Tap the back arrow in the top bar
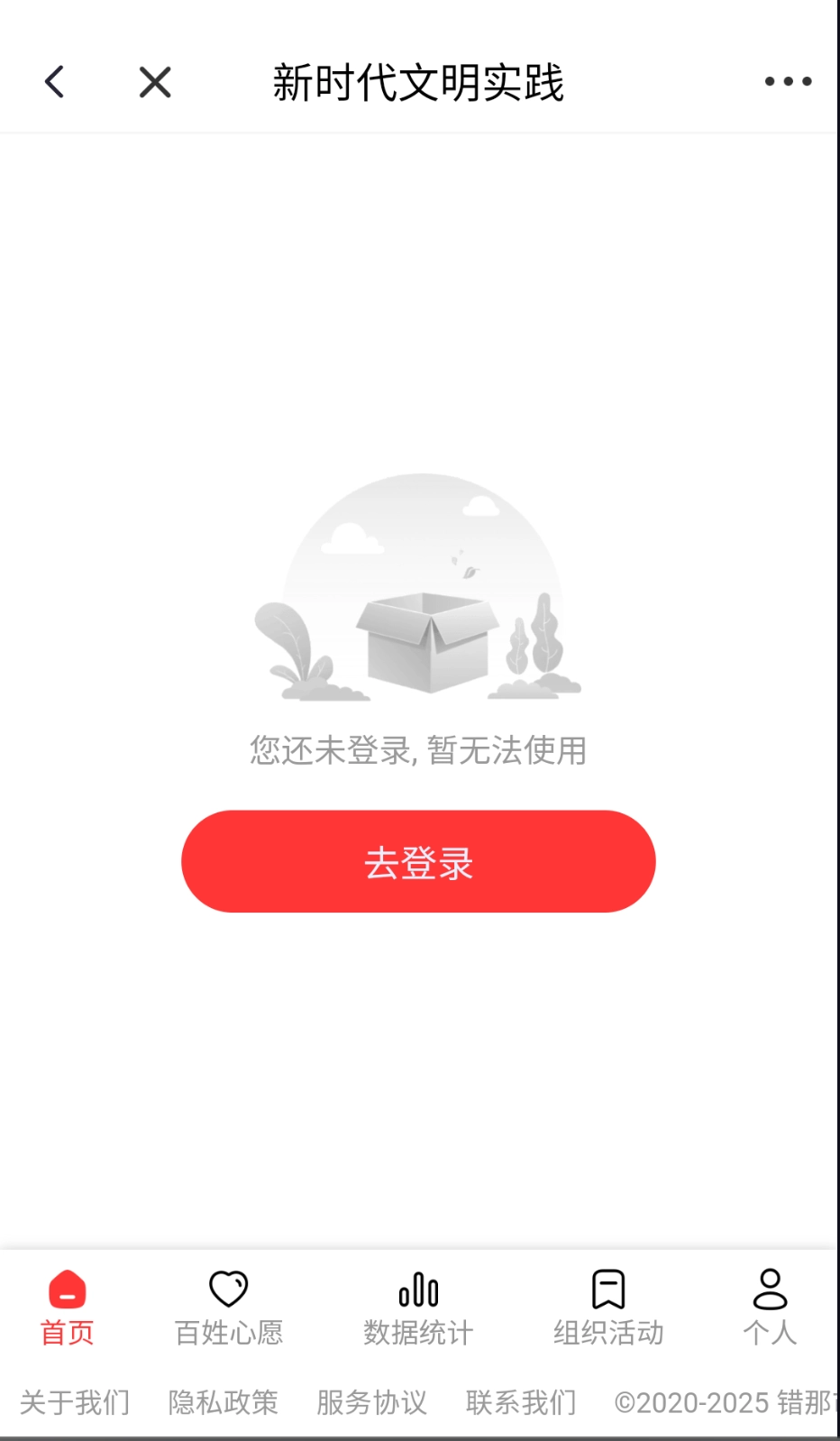The width and height of the screenshot is (840, 1441). click(x=54, y=80)
